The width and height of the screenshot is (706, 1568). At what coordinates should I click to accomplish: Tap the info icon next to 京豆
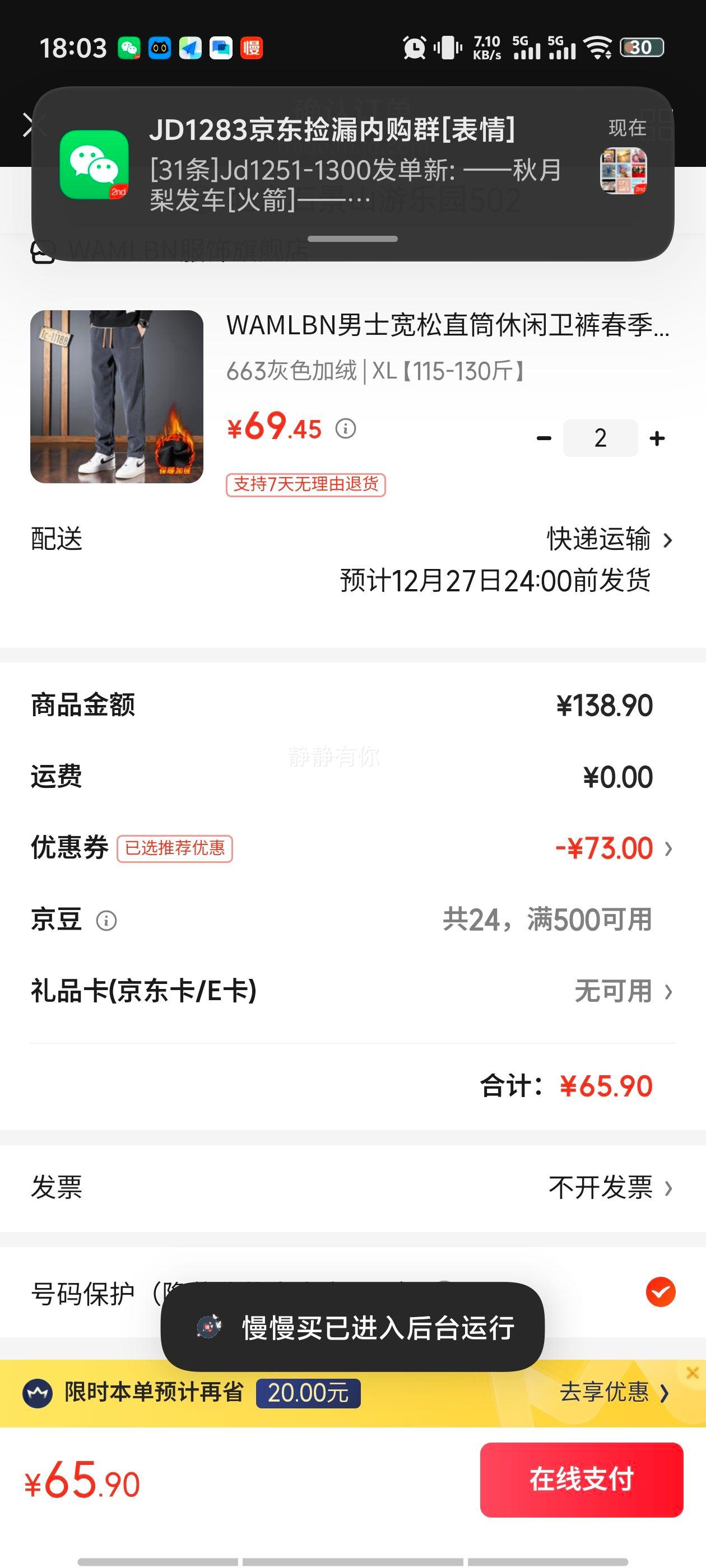[107, 921]
